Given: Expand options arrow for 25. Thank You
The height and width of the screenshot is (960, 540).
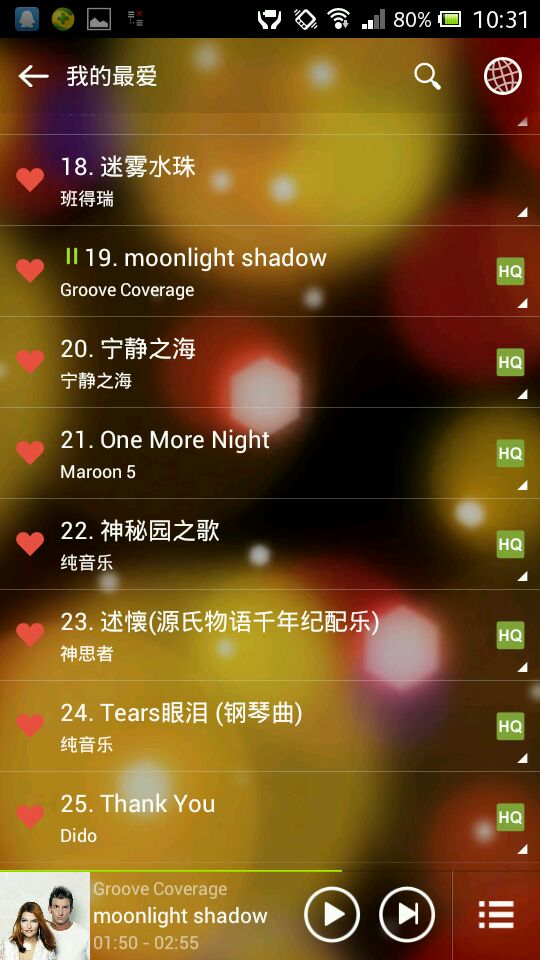Looking at the screenshot, I should [522, 850].
